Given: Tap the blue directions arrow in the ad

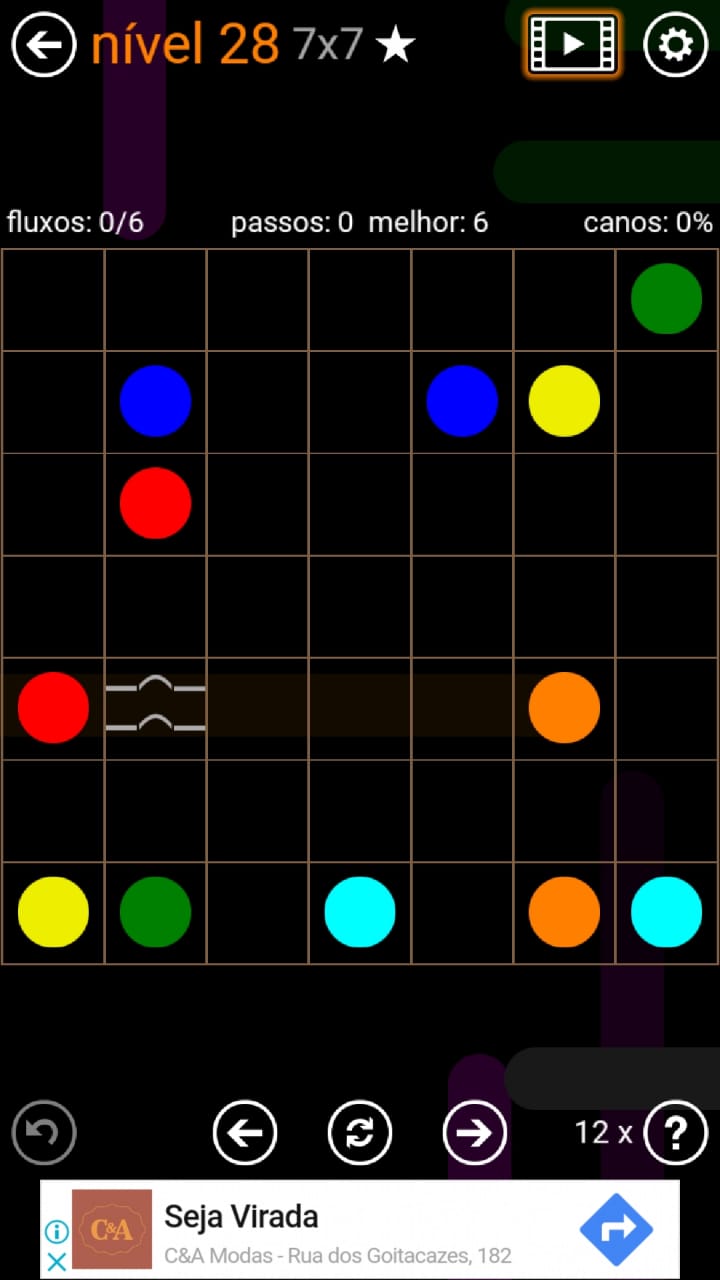Looking at the screenshot, I should click(x=616, y=1229).
